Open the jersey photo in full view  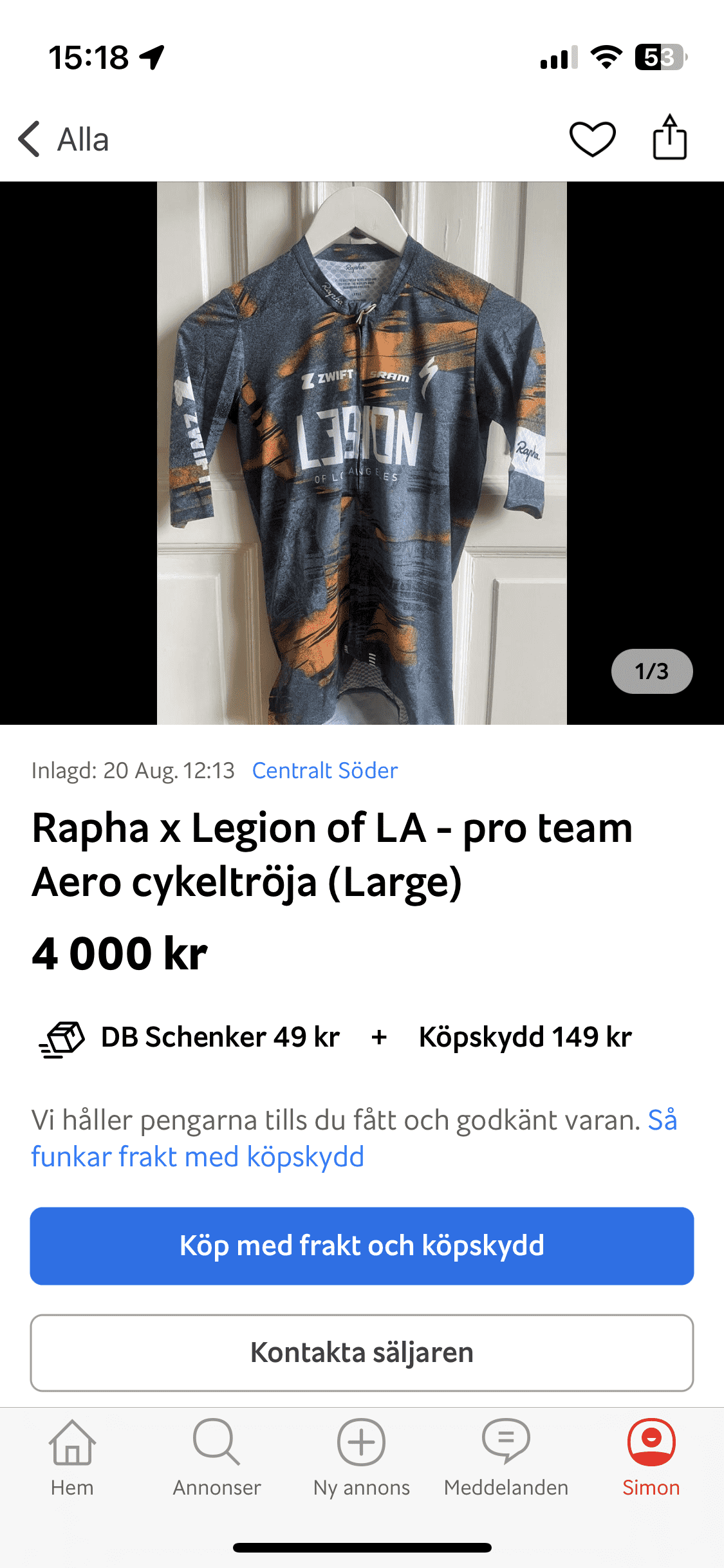[362, 453]
